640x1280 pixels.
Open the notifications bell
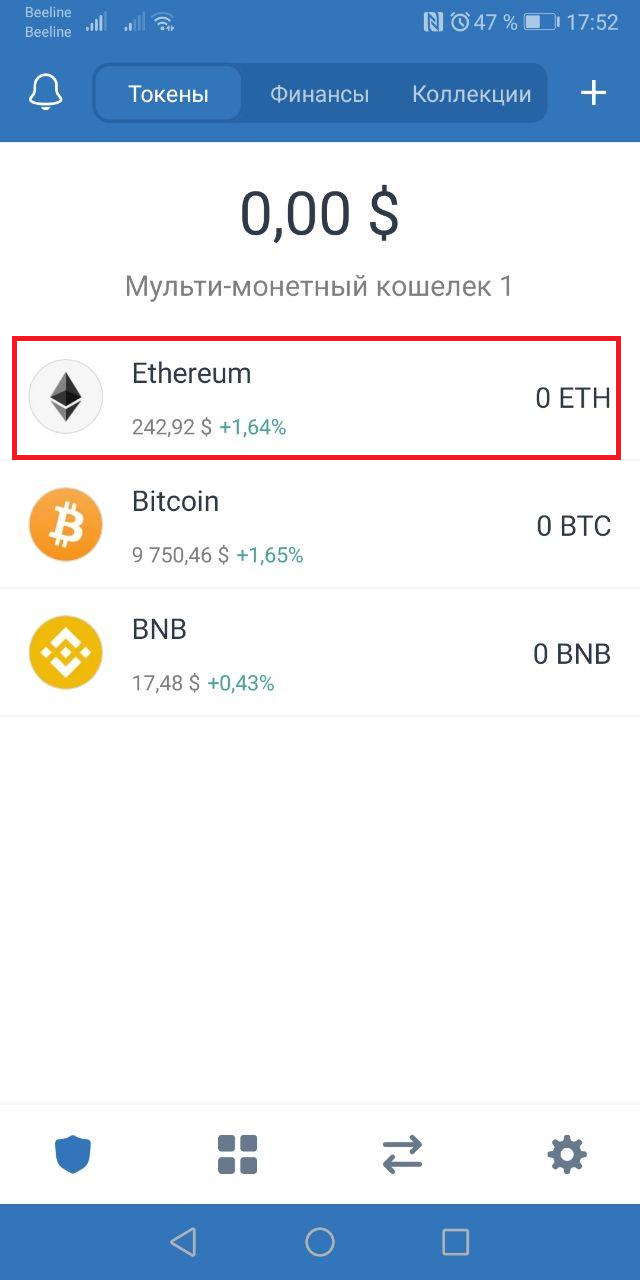[45, 93]
